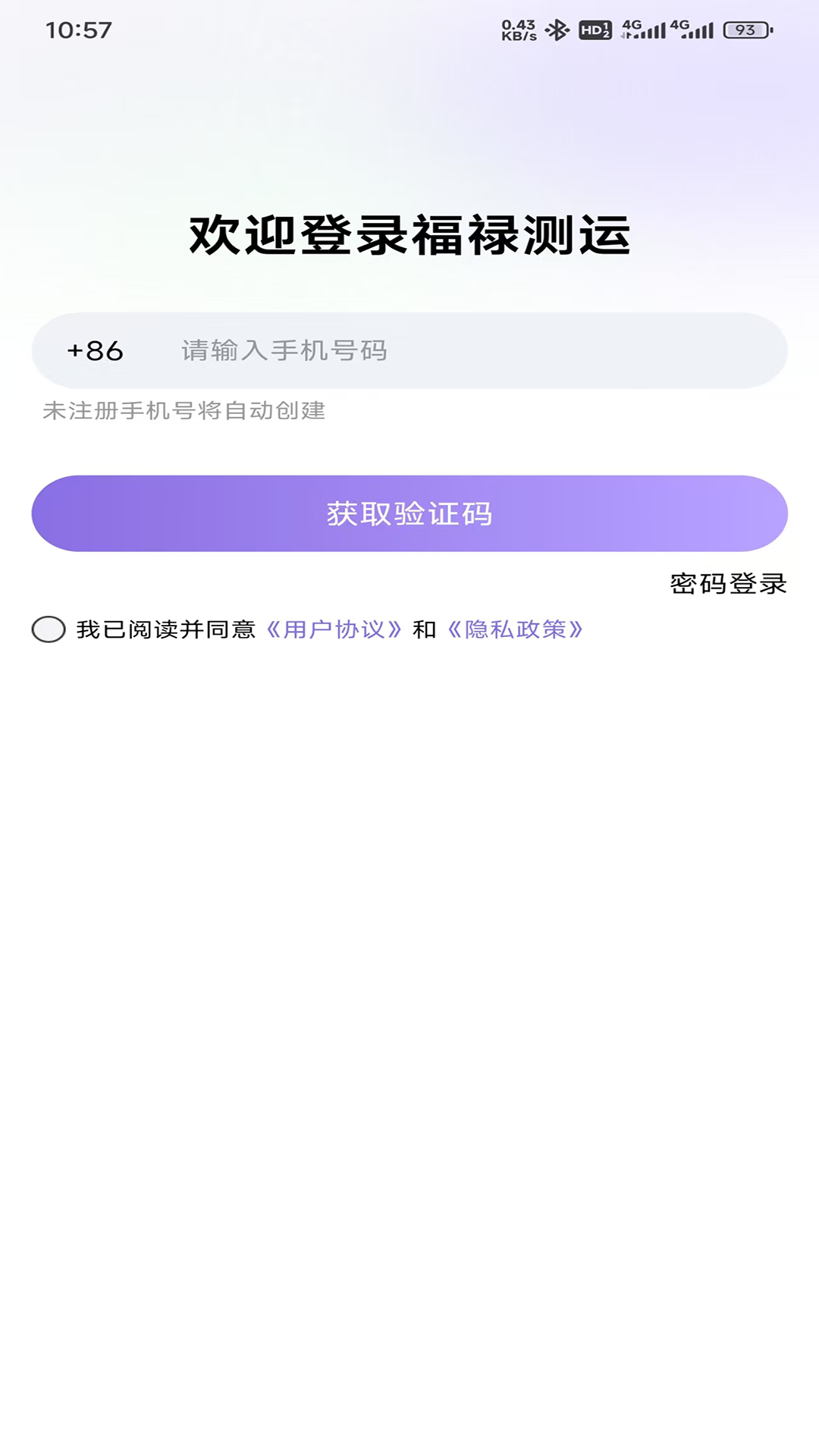This screenshot has width=819, height=1456.
Task: Switch to 密码登录 password login mode
Action: (727, 584)
